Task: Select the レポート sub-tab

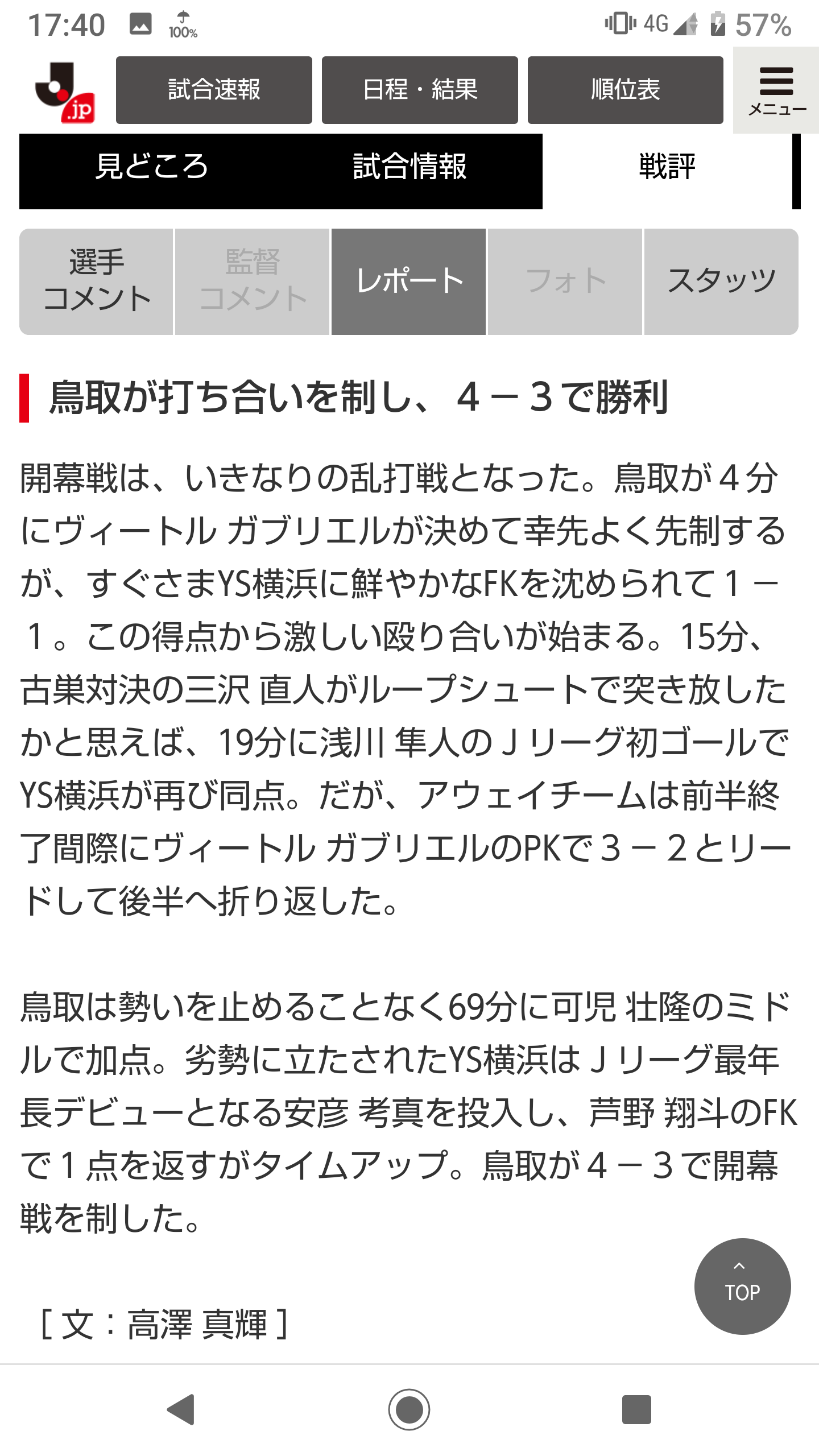Action: click(x=409, y=282)
